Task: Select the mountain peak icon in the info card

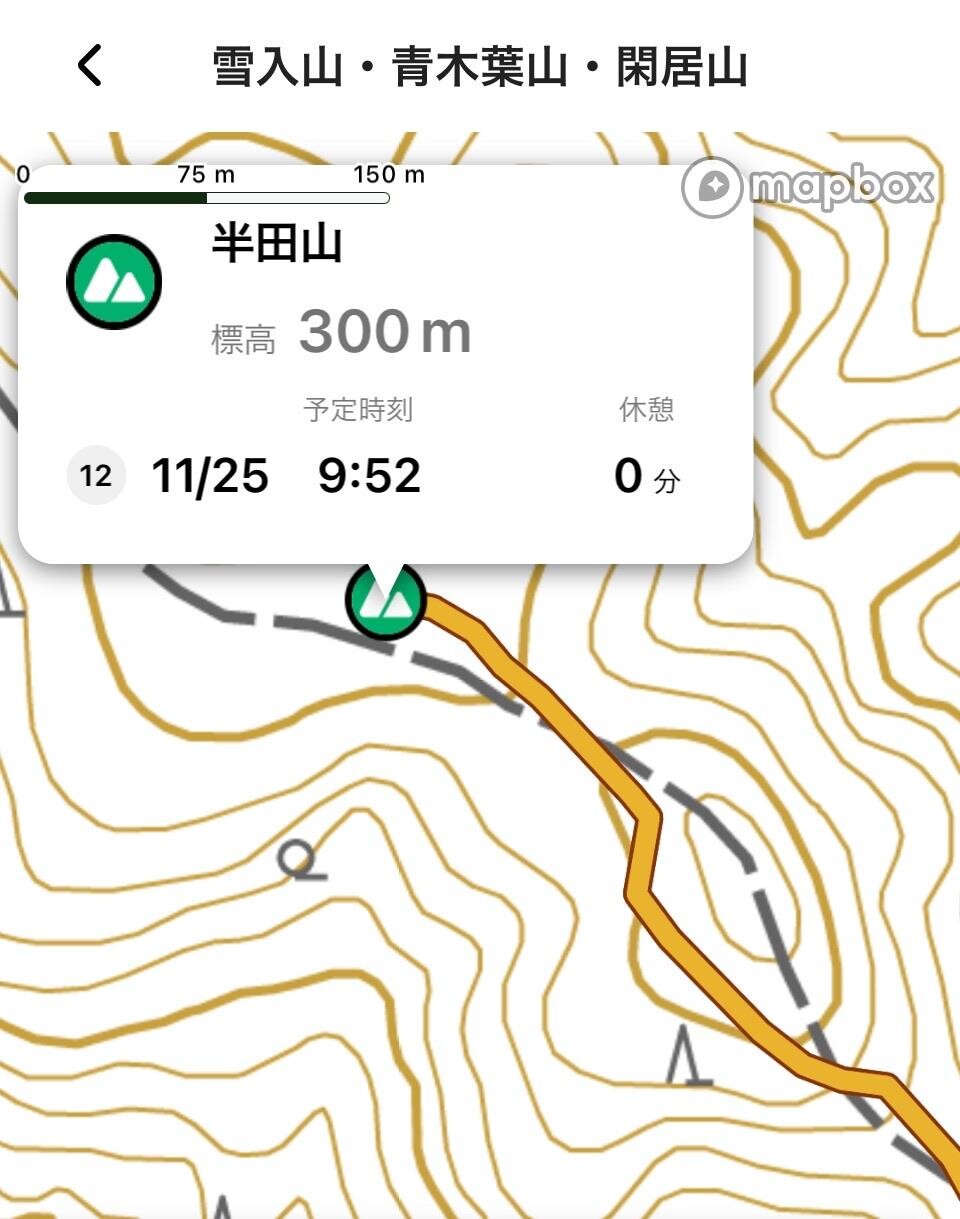Action: (113, 281)
